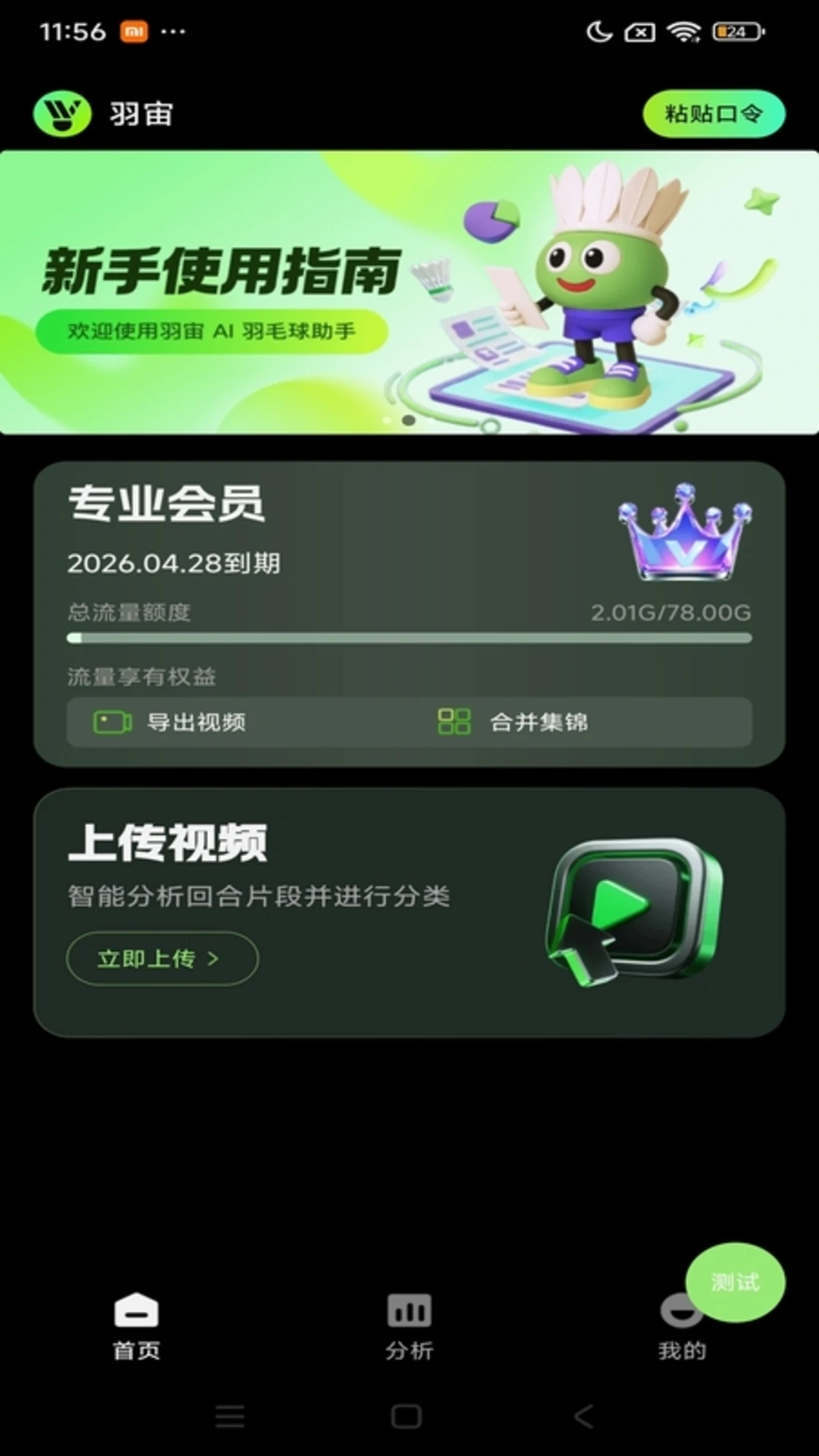The image size is (819, 1456).
Task: Open the 专业会员 membership card
Action: point(409,614)
